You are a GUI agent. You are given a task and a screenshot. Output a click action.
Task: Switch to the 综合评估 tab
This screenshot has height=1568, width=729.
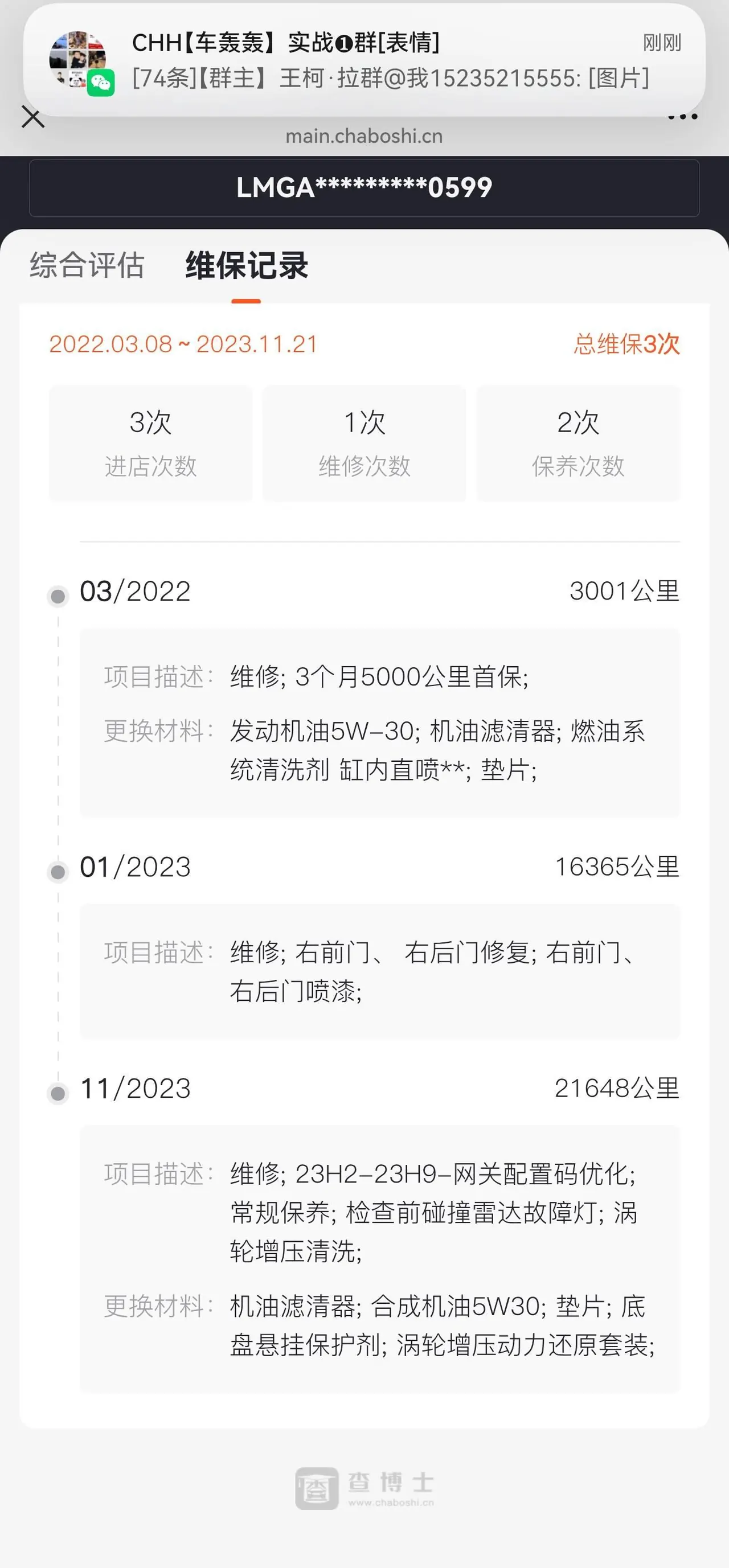click(87, 265)
